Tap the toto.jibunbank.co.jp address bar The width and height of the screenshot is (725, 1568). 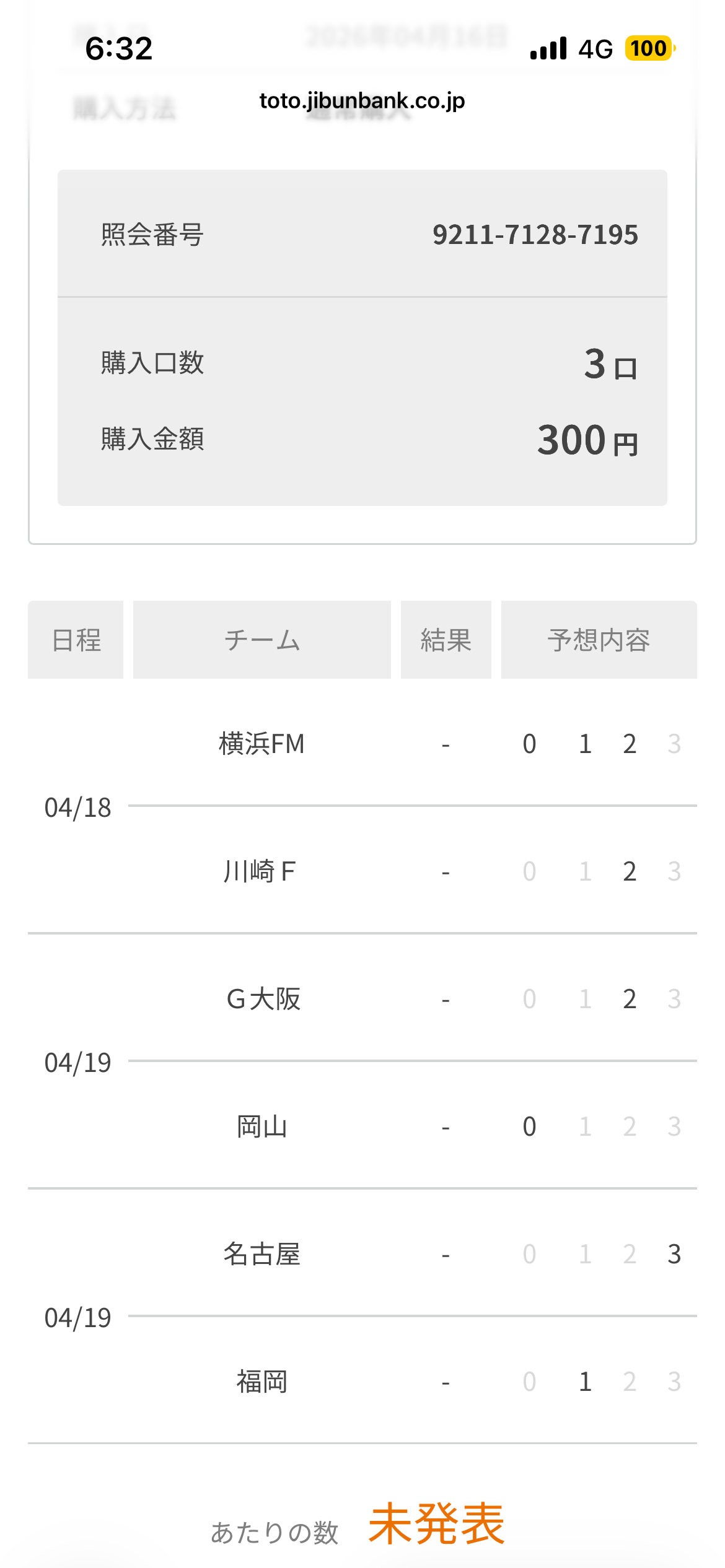(x=362, y=101)
